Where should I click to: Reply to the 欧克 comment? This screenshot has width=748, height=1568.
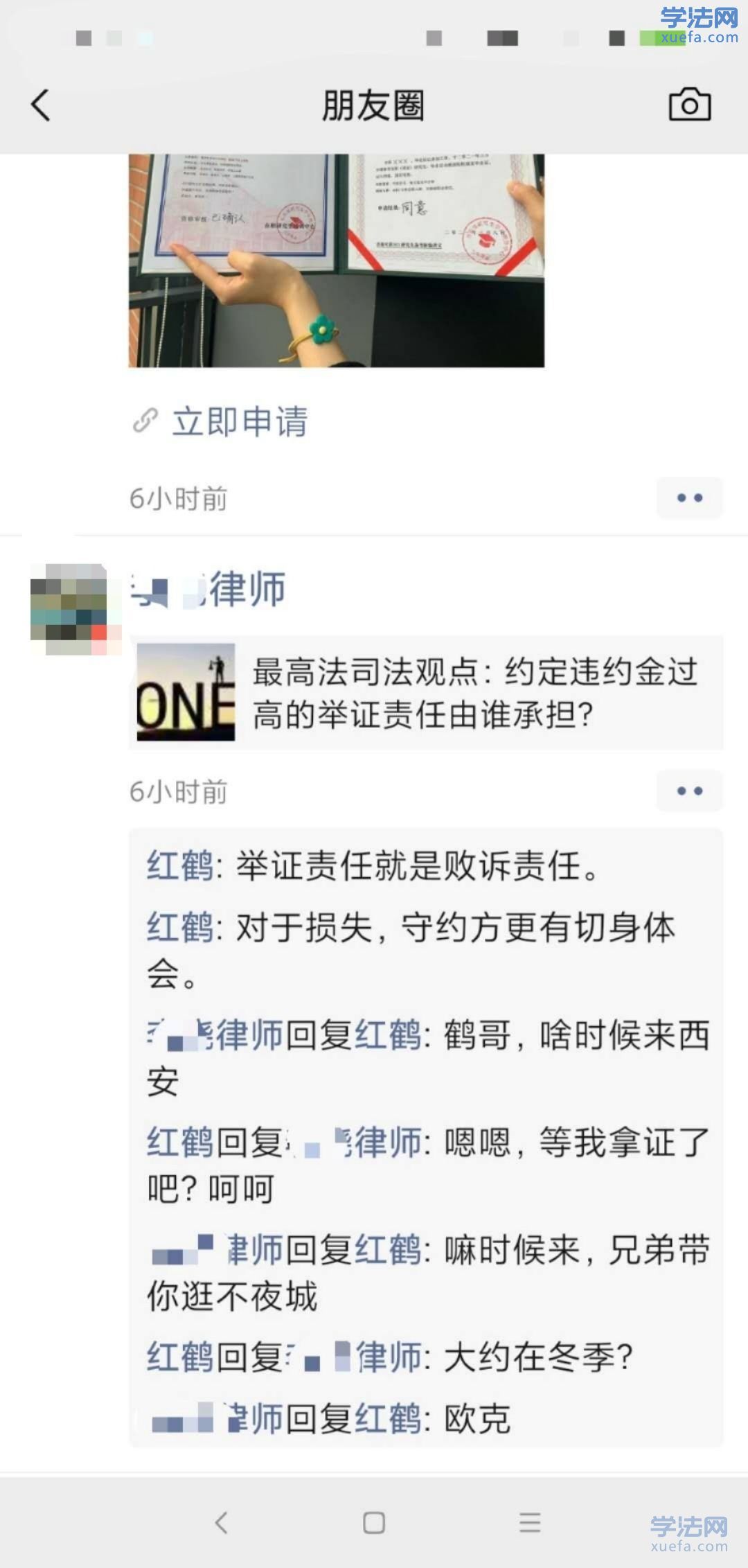[429, 1418]
